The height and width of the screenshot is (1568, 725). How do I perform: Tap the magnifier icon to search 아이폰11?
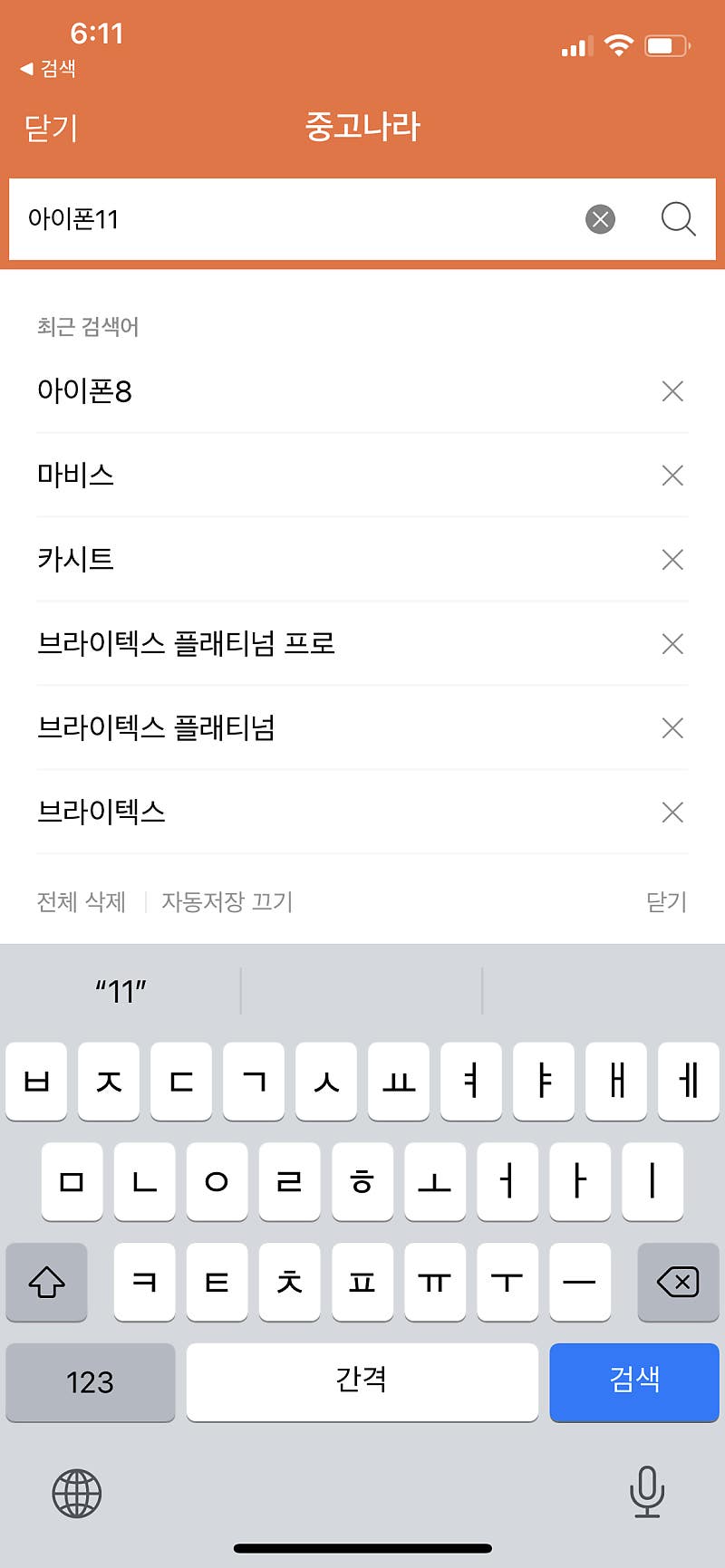pyautogui.click(x=678, y=219)
